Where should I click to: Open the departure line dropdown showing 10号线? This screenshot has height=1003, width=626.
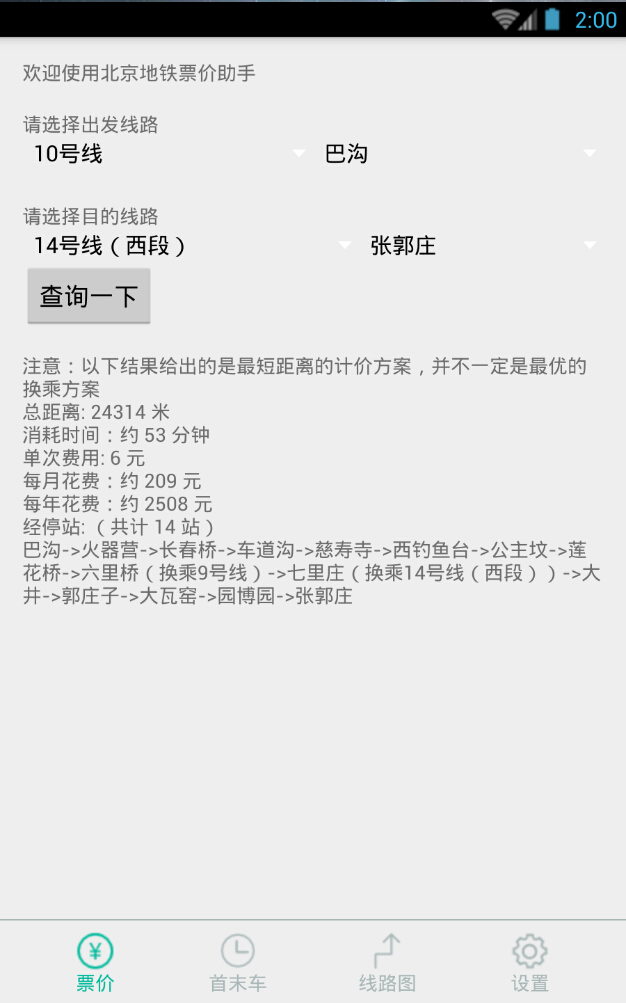(165, 154)
